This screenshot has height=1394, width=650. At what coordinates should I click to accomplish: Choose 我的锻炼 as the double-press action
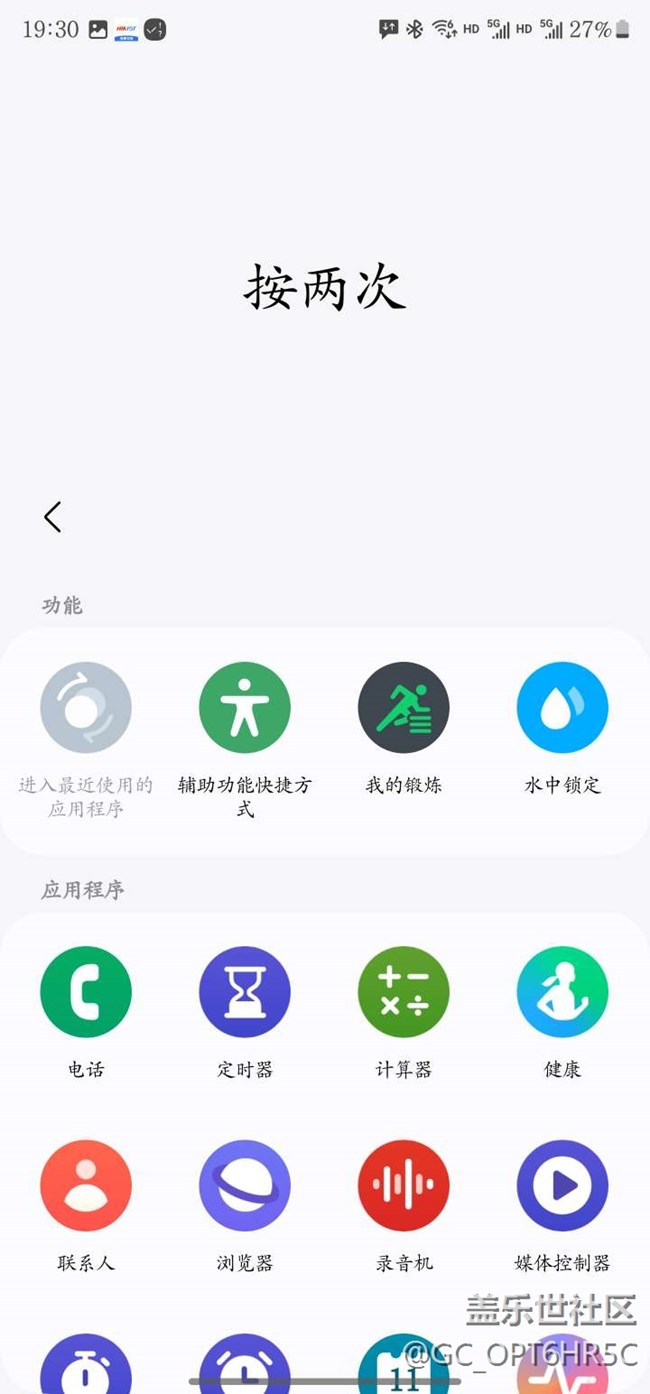click(403, 708)
